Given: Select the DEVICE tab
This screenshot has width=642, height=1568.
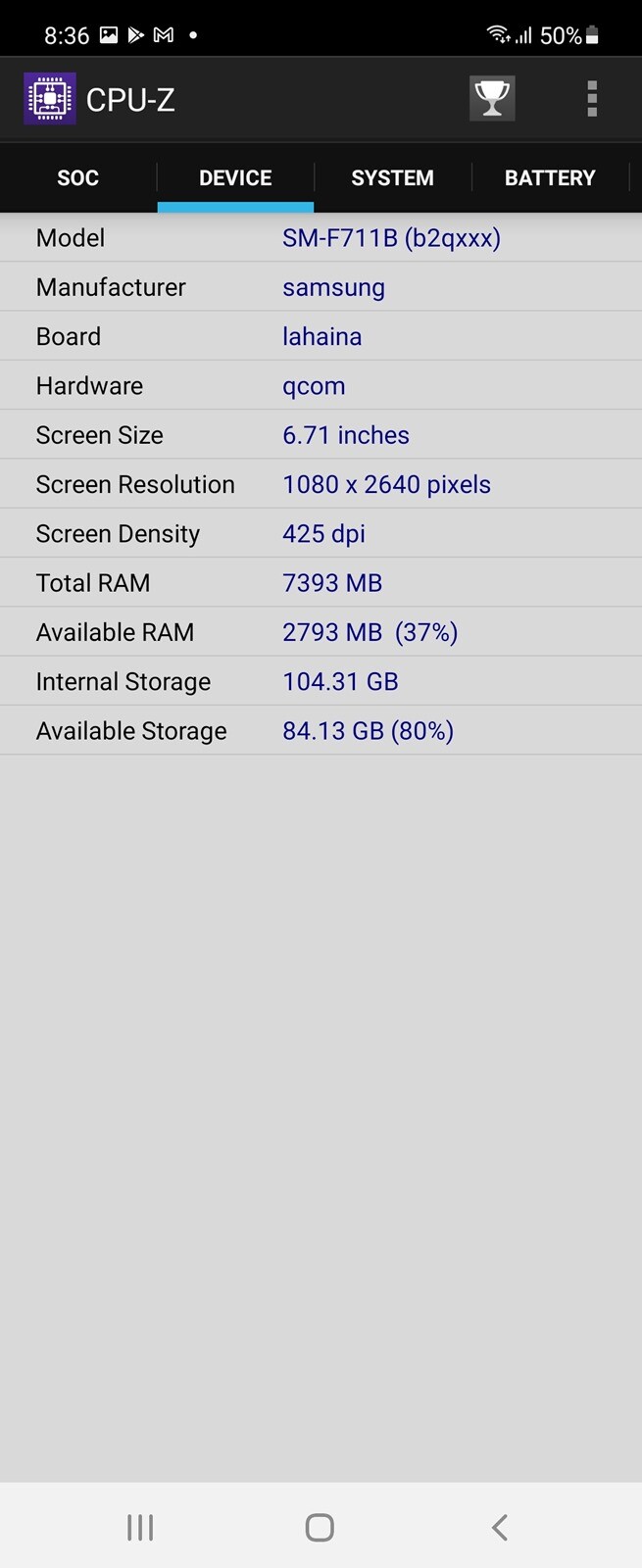Looking at the screenshot, I should (x=235, y=177).
